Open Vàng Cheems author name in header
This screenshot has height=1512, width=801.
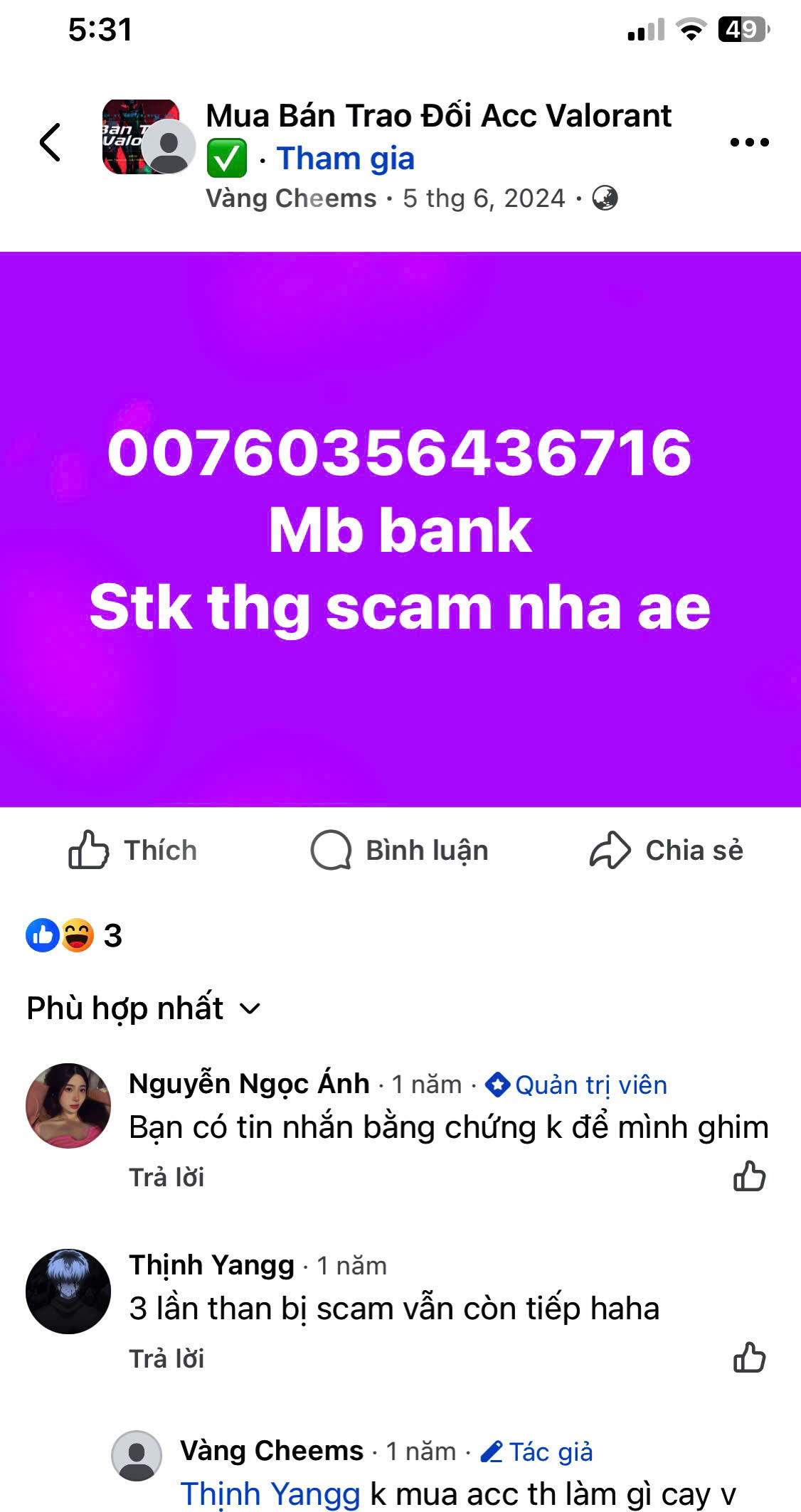291,198
